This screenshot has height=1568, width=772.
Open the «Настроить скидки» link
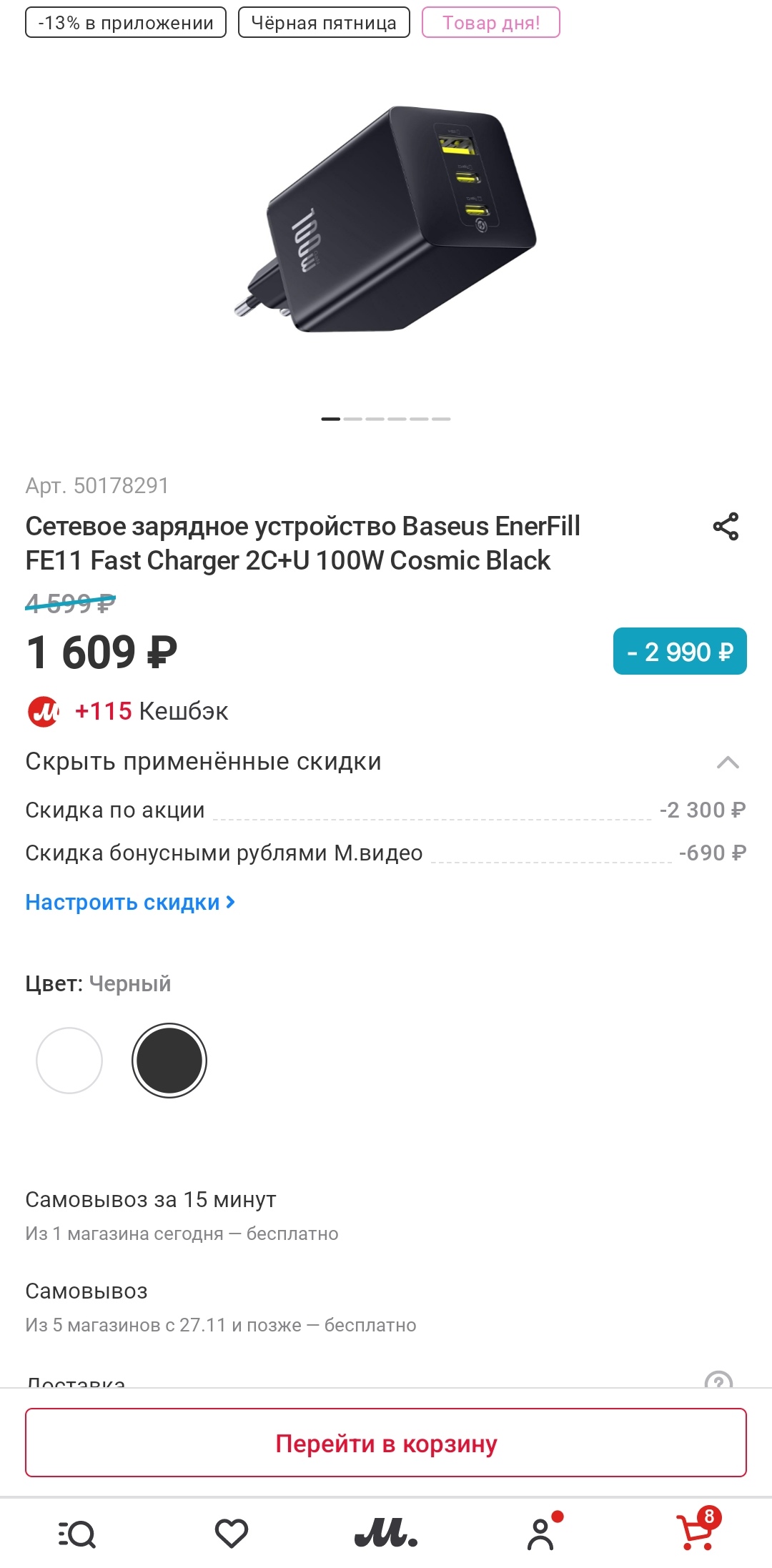130,903
